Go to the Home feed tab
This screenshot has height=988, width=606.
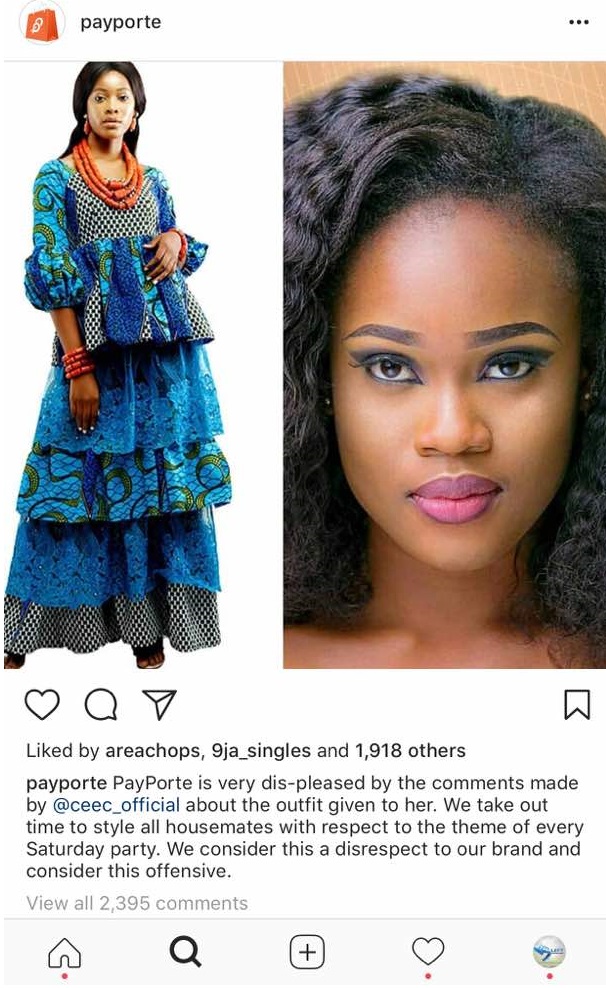[x=65, y=952]
